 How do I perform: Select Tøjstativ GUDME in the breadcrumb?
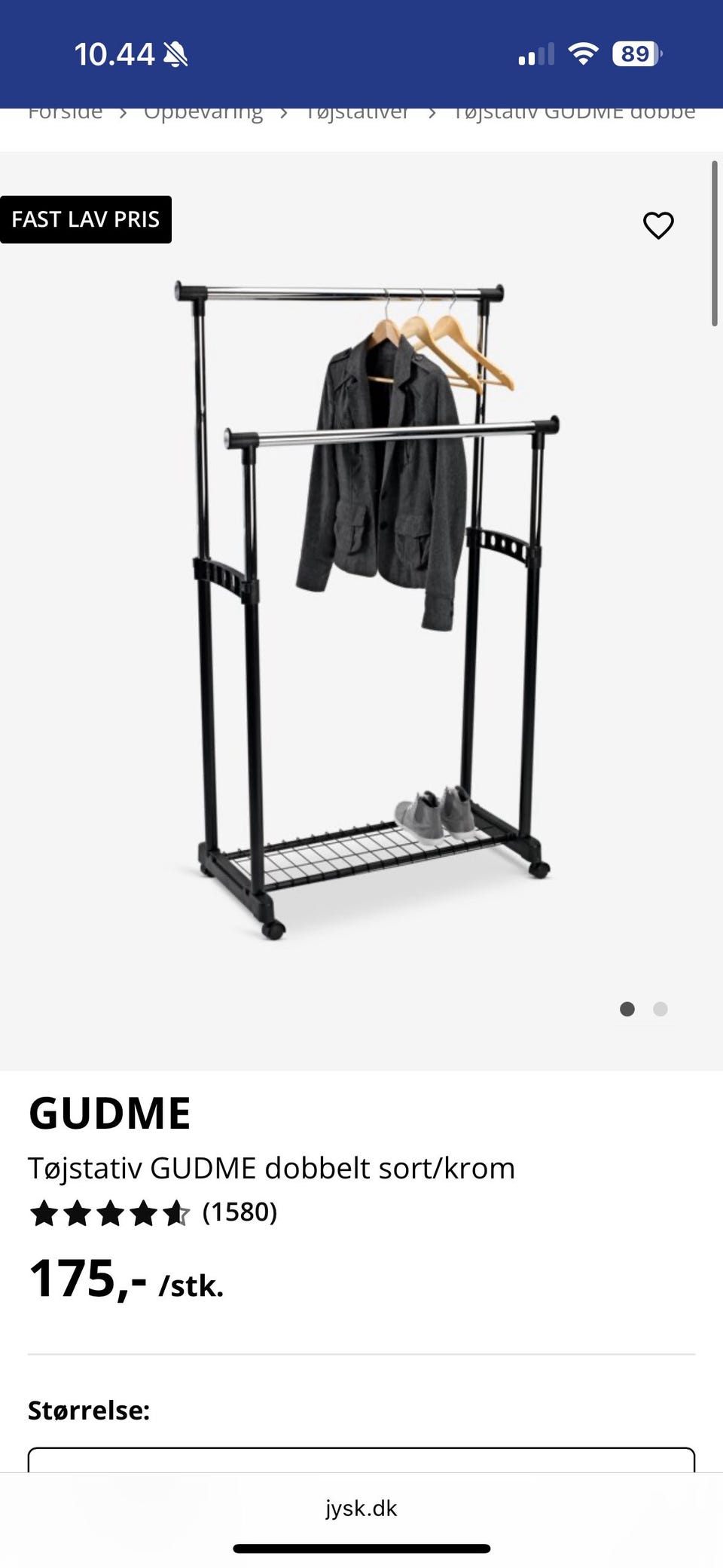[572, 113]
